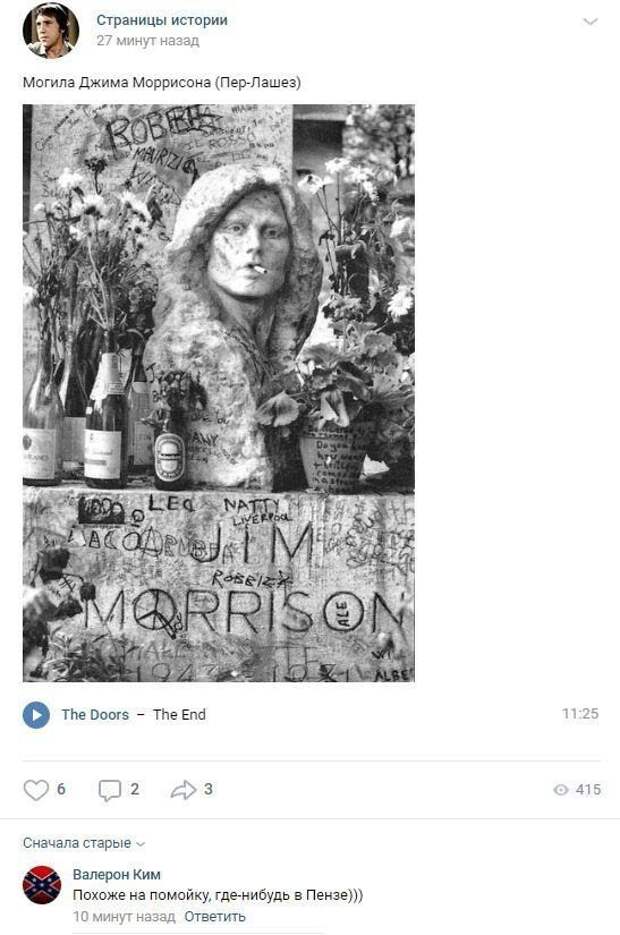Open the Страницы истории page name link

(162, 20)
